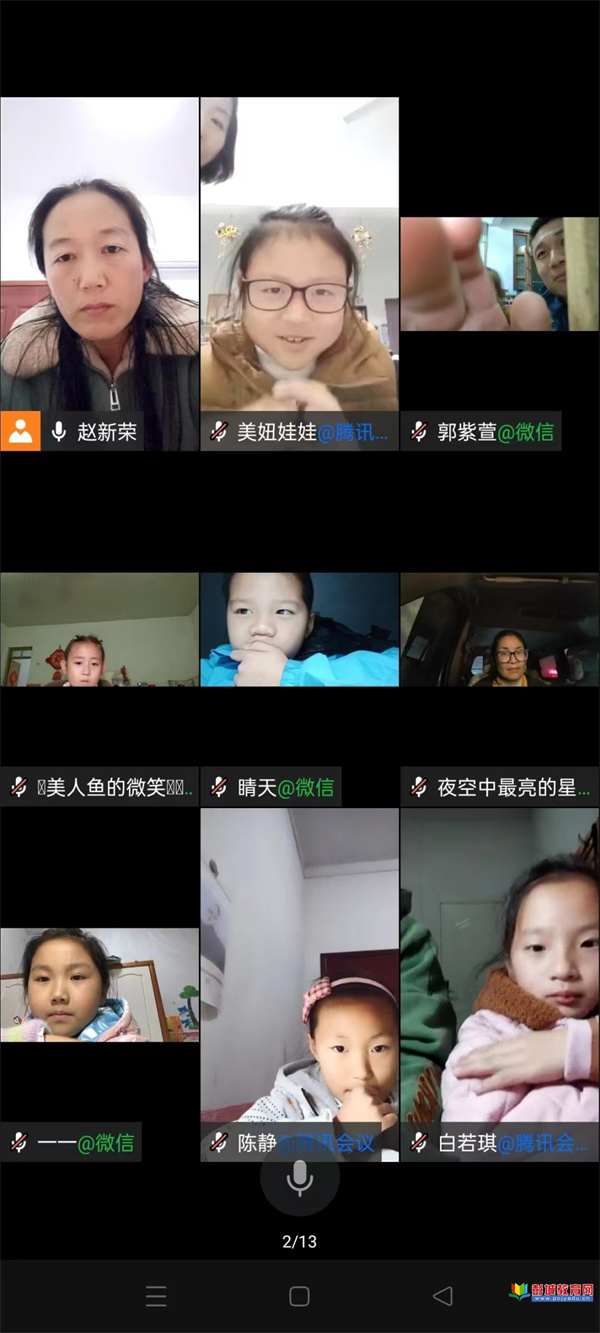Select 美妞娃娃's video tile
Screen dimensions: 600x1333
tap(299, 270)
